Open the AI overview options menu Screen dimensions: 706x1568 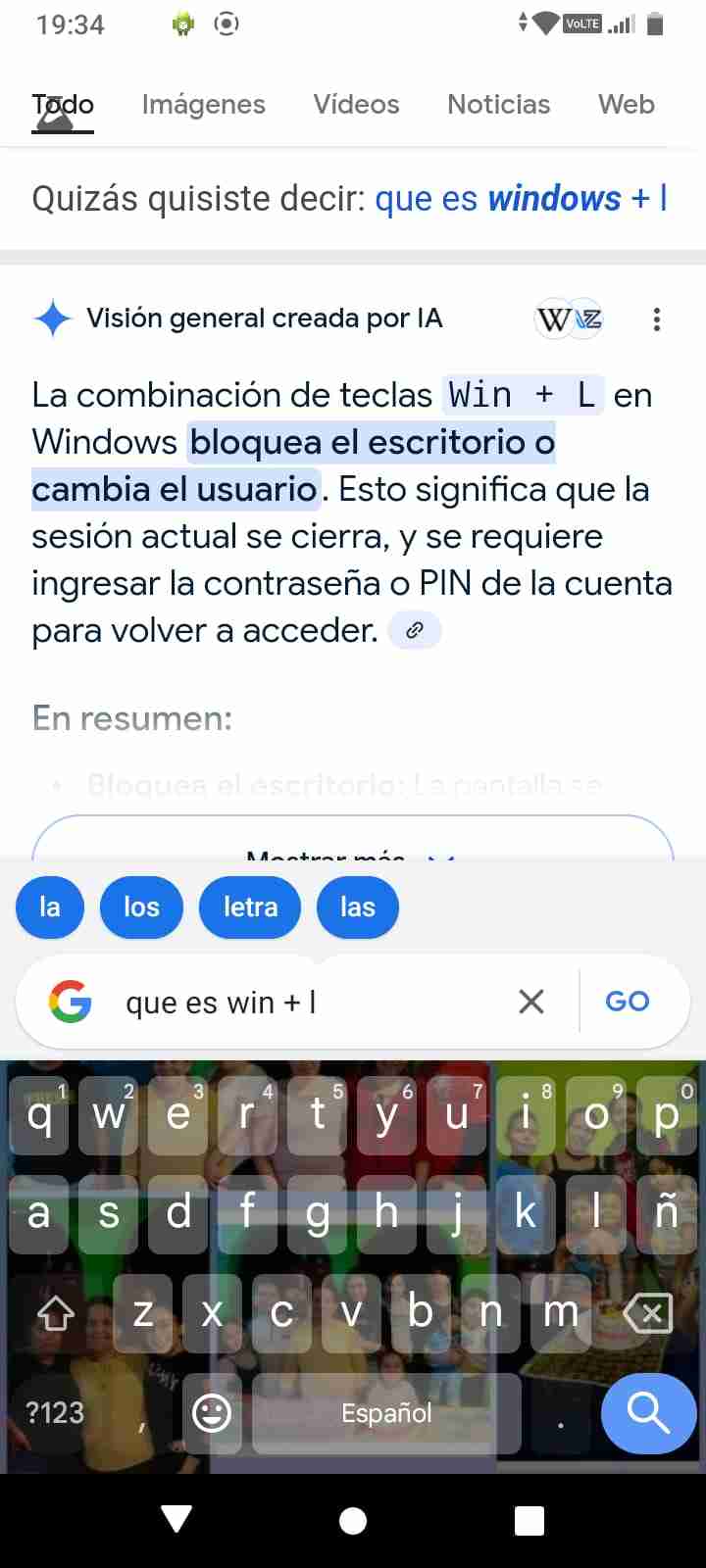pyautogui.click(x=656, y=319)
